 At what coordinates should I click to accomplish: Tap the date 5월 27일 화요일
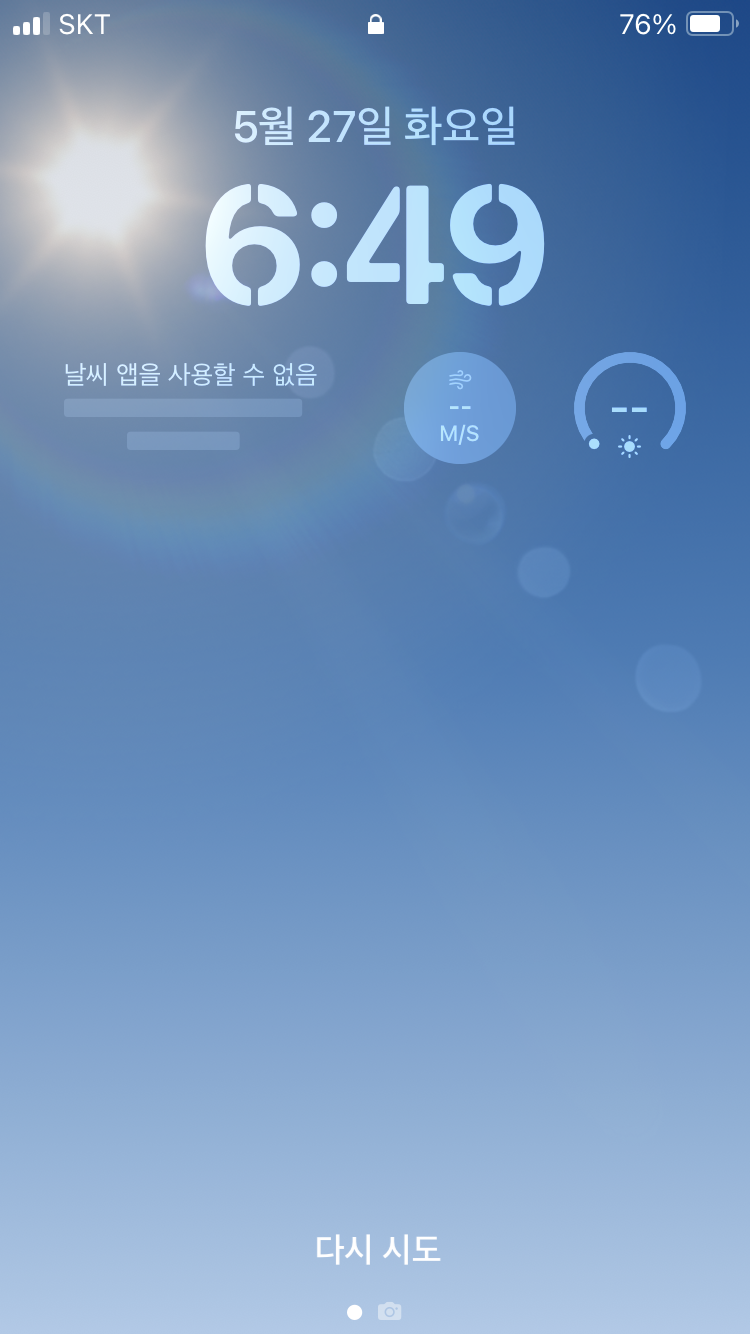tap(375, 127)
